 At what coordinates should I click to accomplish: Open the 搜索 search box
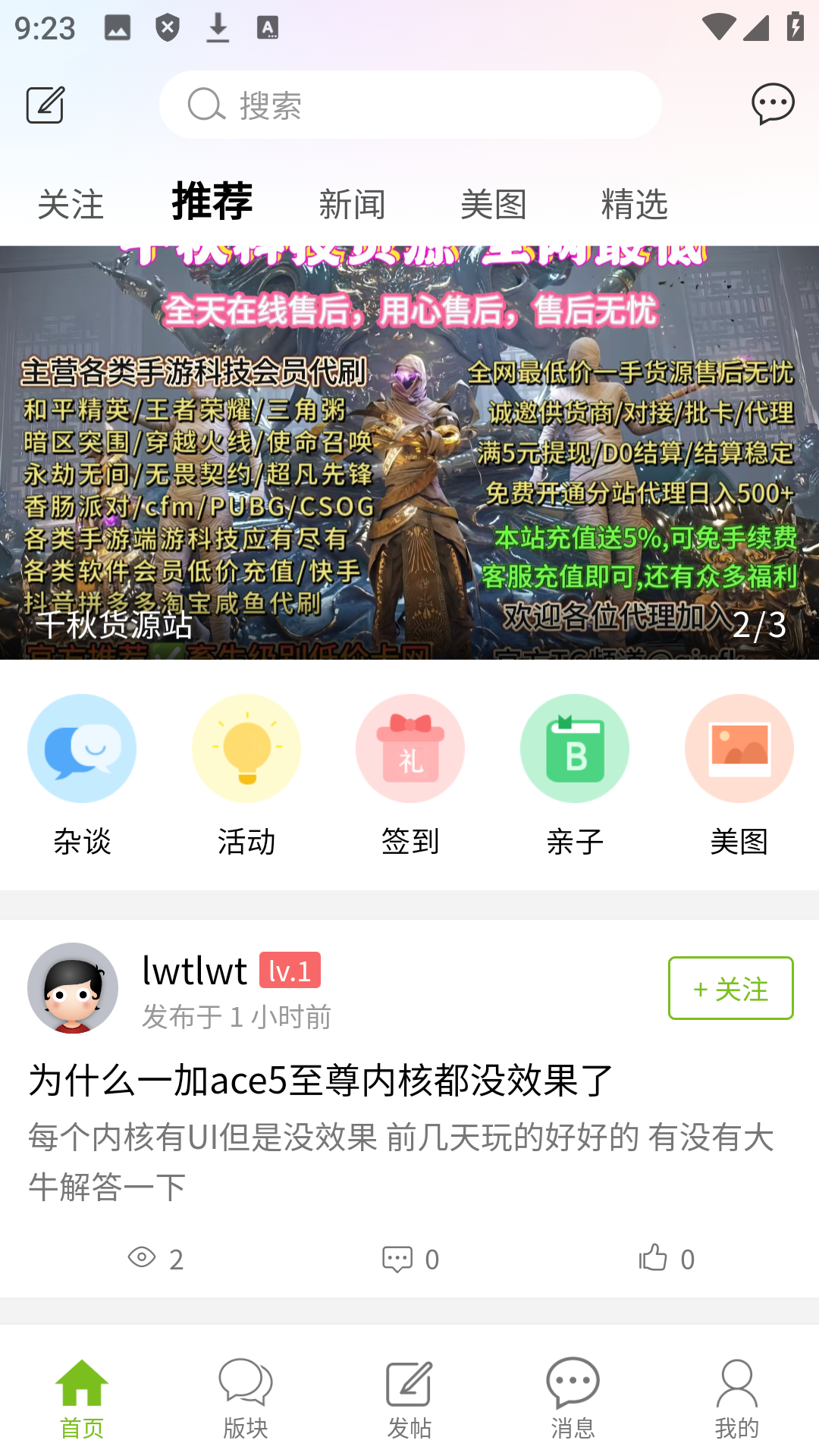[409, 105]
